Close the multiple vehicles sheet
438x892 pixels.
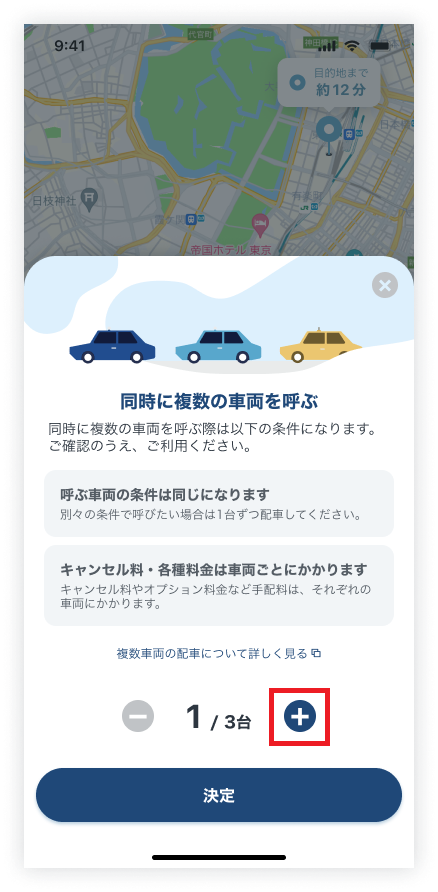point(385,286)
